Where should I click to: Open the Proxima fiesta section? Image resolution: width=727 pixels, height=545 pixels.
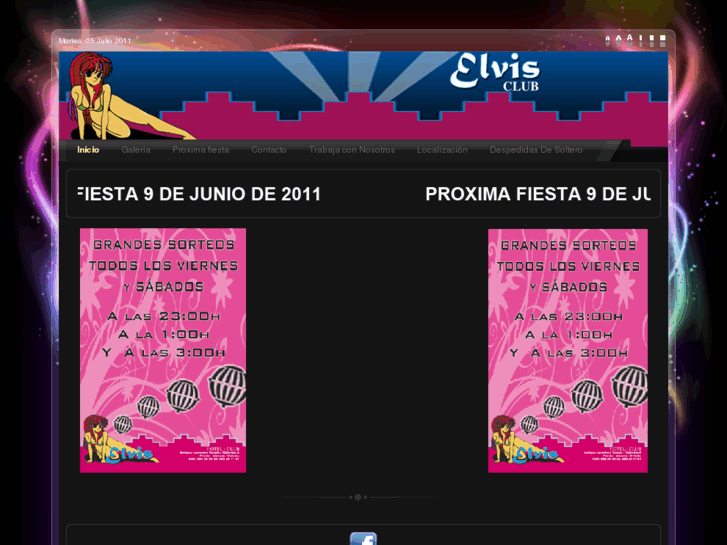click(x=200, y=150)
